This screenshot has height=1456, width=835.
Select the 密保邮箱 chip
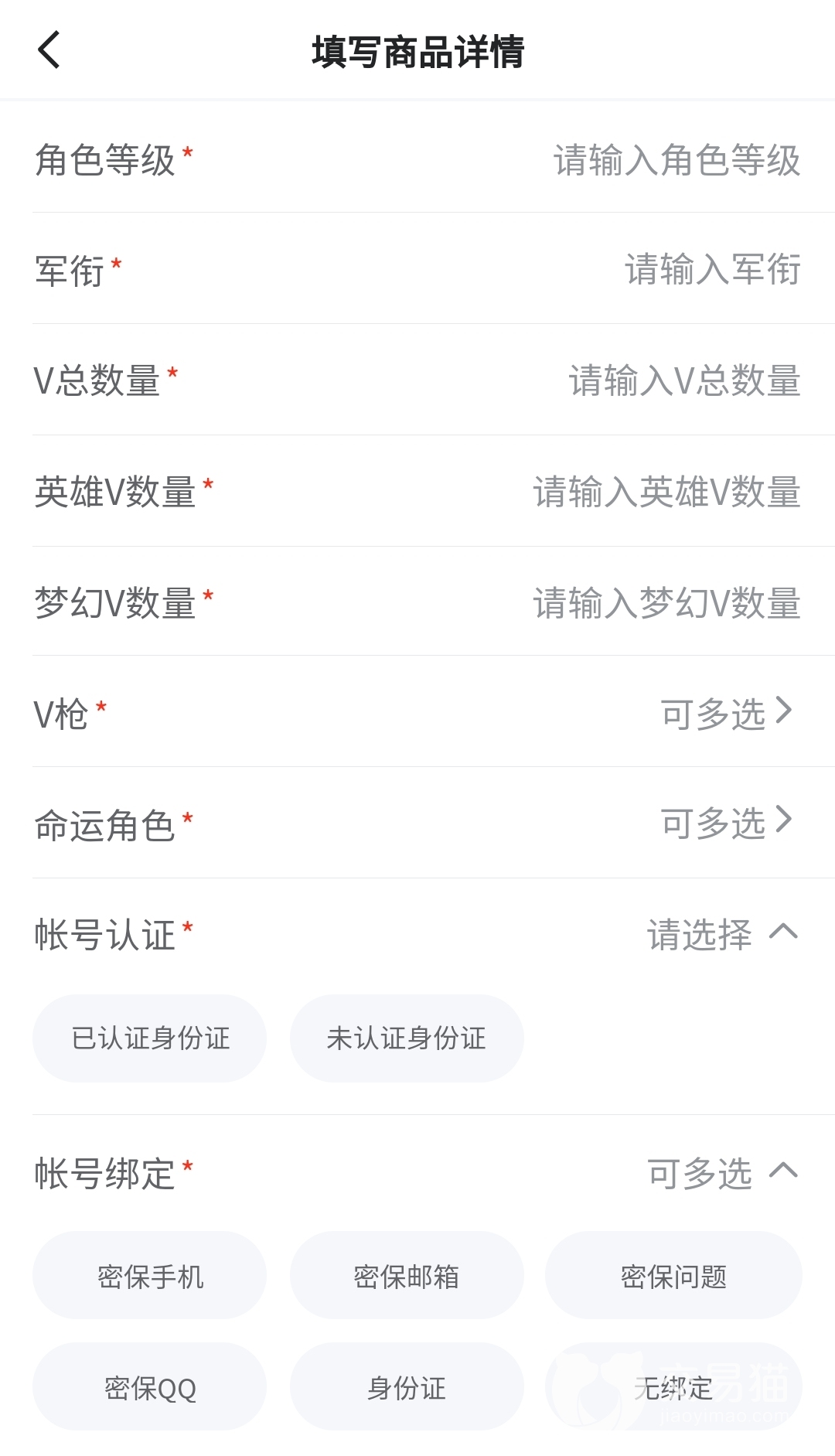pos(407,1276)
